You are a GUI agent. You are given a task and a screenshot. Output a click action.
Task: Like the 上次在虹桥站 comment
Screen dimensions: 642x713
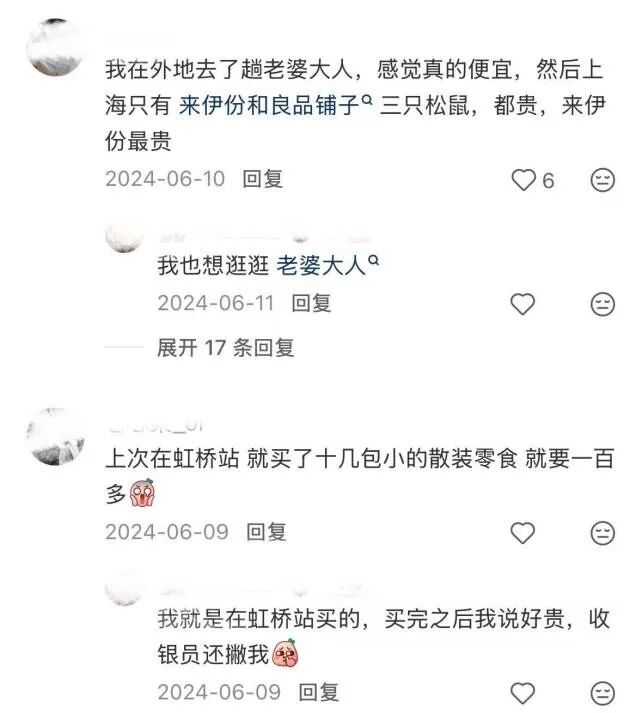pyautogui.click(x=523, y=533)
